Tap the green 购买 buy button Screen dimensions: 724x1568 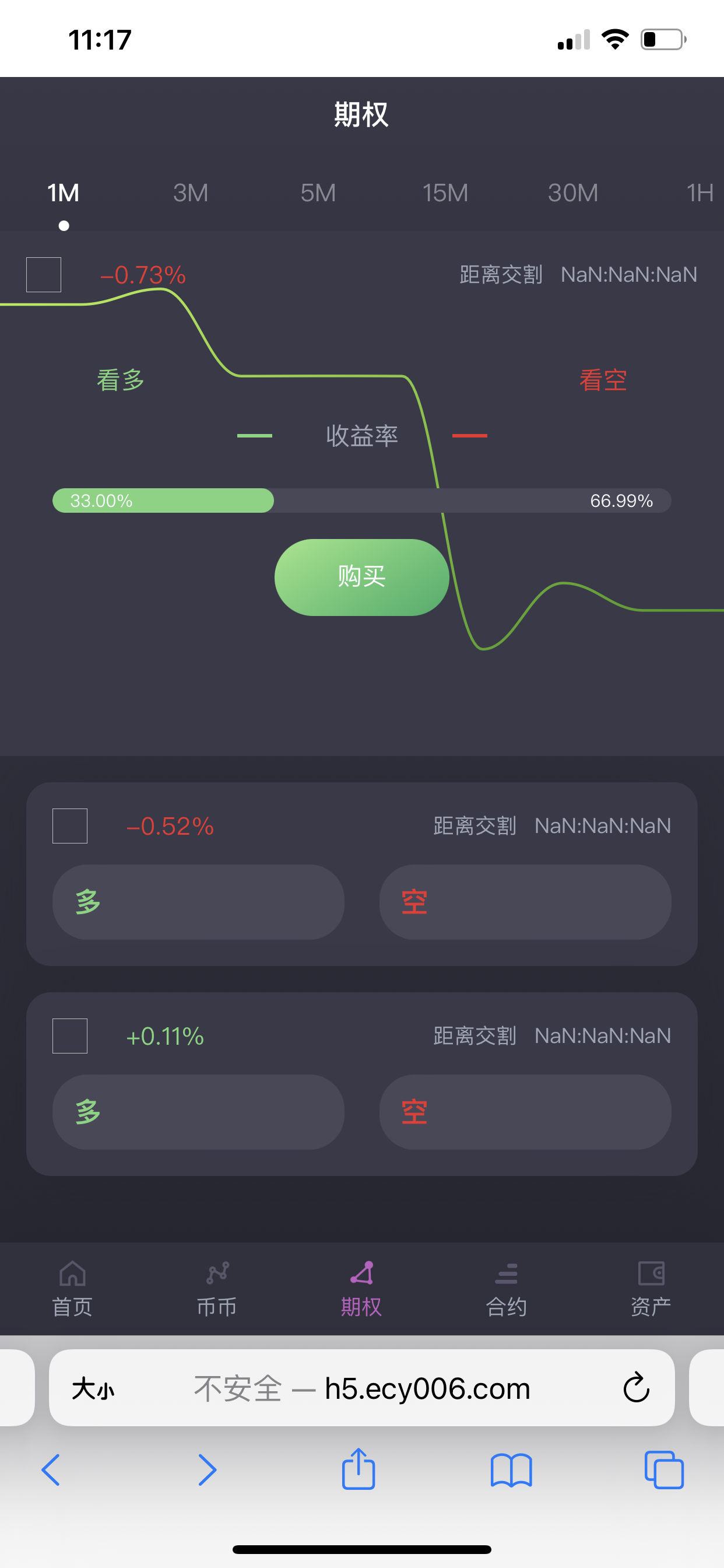coord(362,576)
